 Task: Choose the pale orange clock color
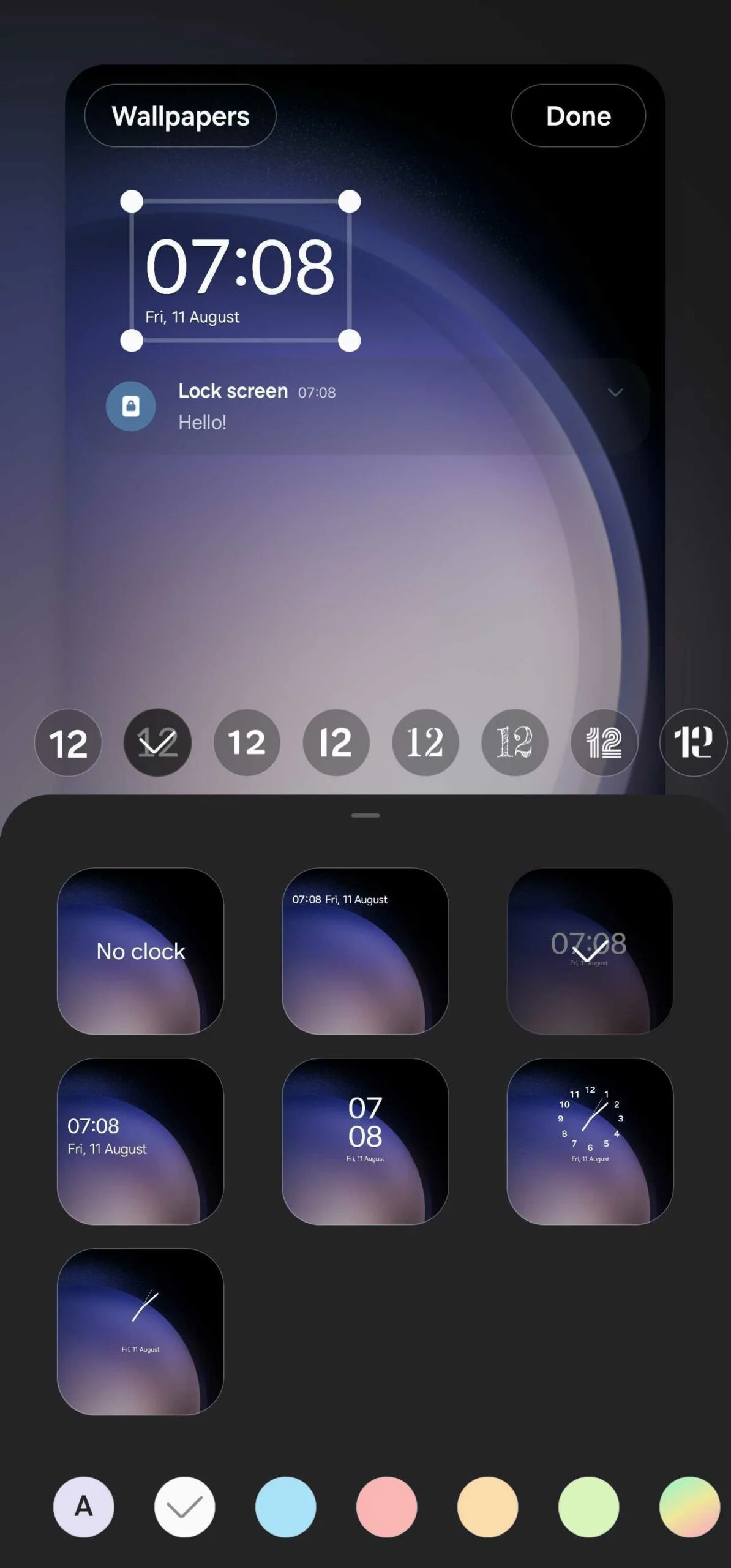(487, 1506)
